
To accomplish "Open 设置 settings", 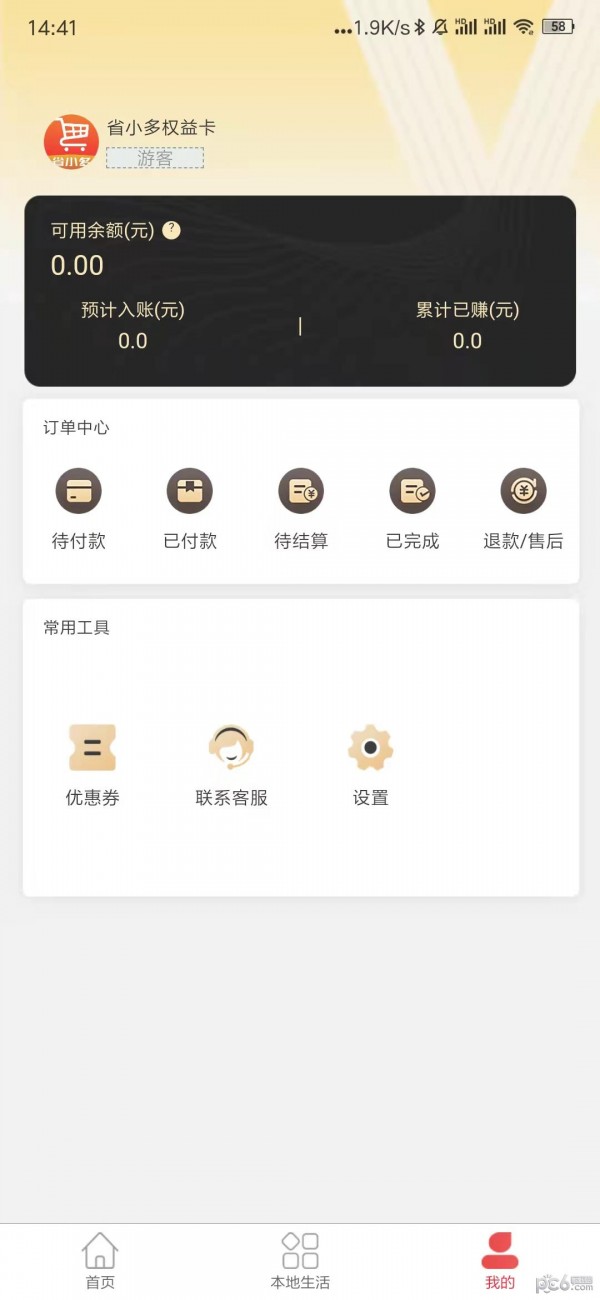I will tap(370, 766).
